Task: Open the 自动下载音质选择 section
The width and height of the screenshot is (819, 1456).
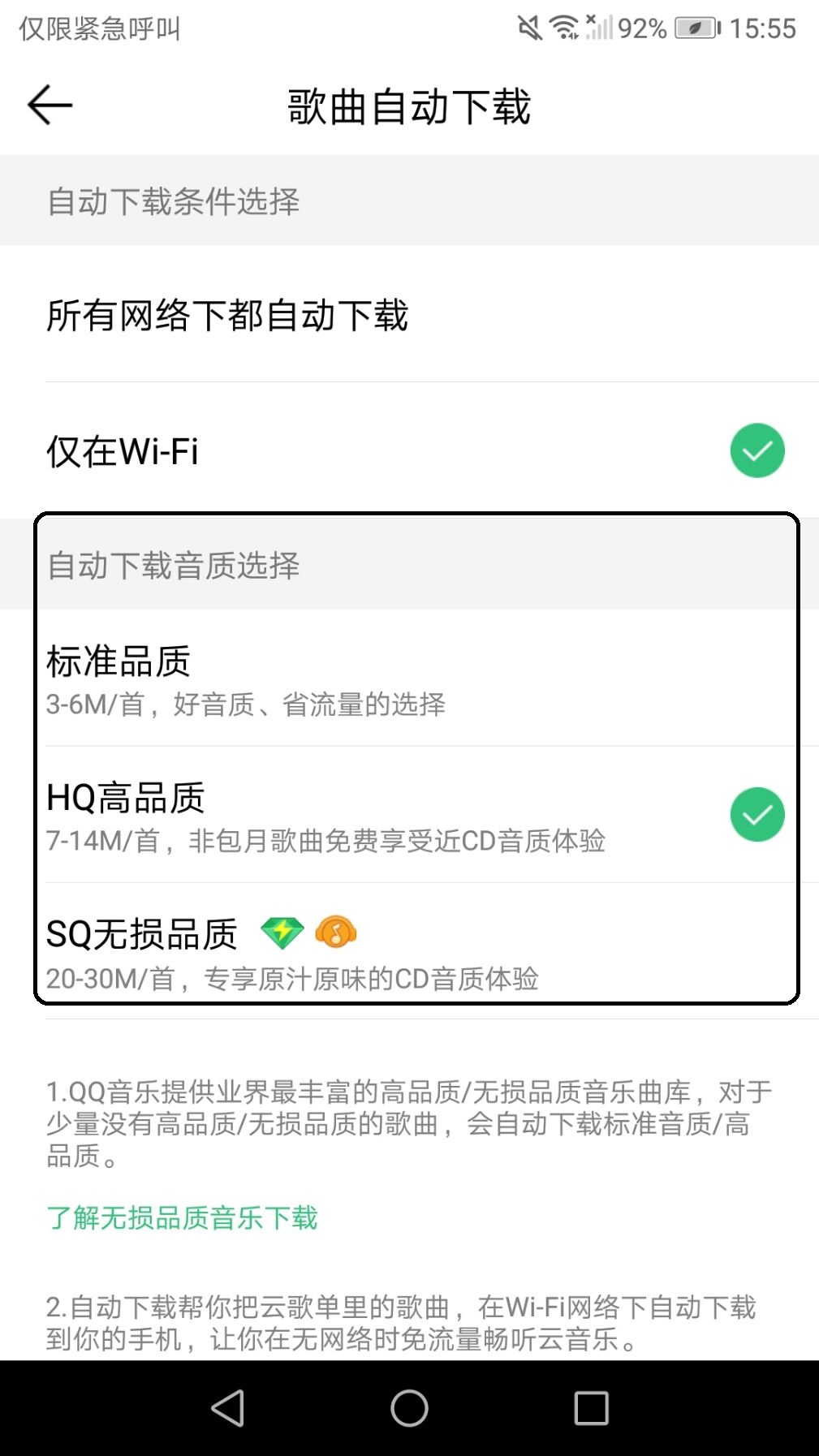Action: pos(175,566)
